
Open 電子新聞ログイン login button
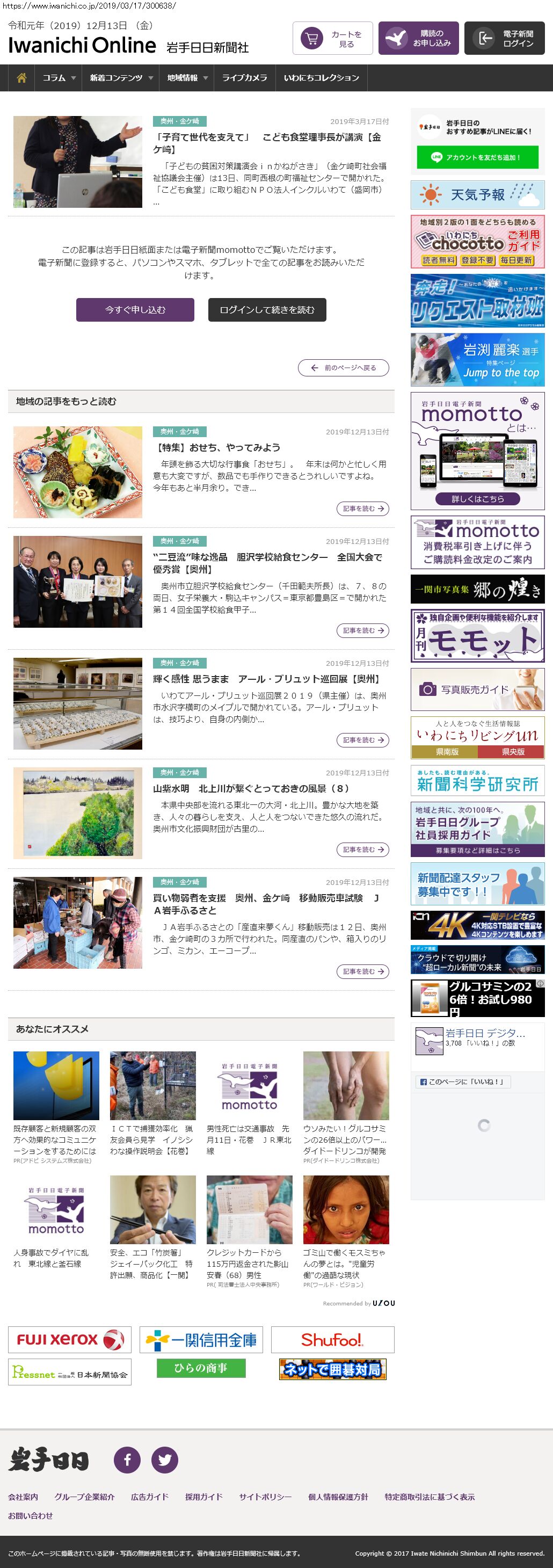click(x=504, y=38)
